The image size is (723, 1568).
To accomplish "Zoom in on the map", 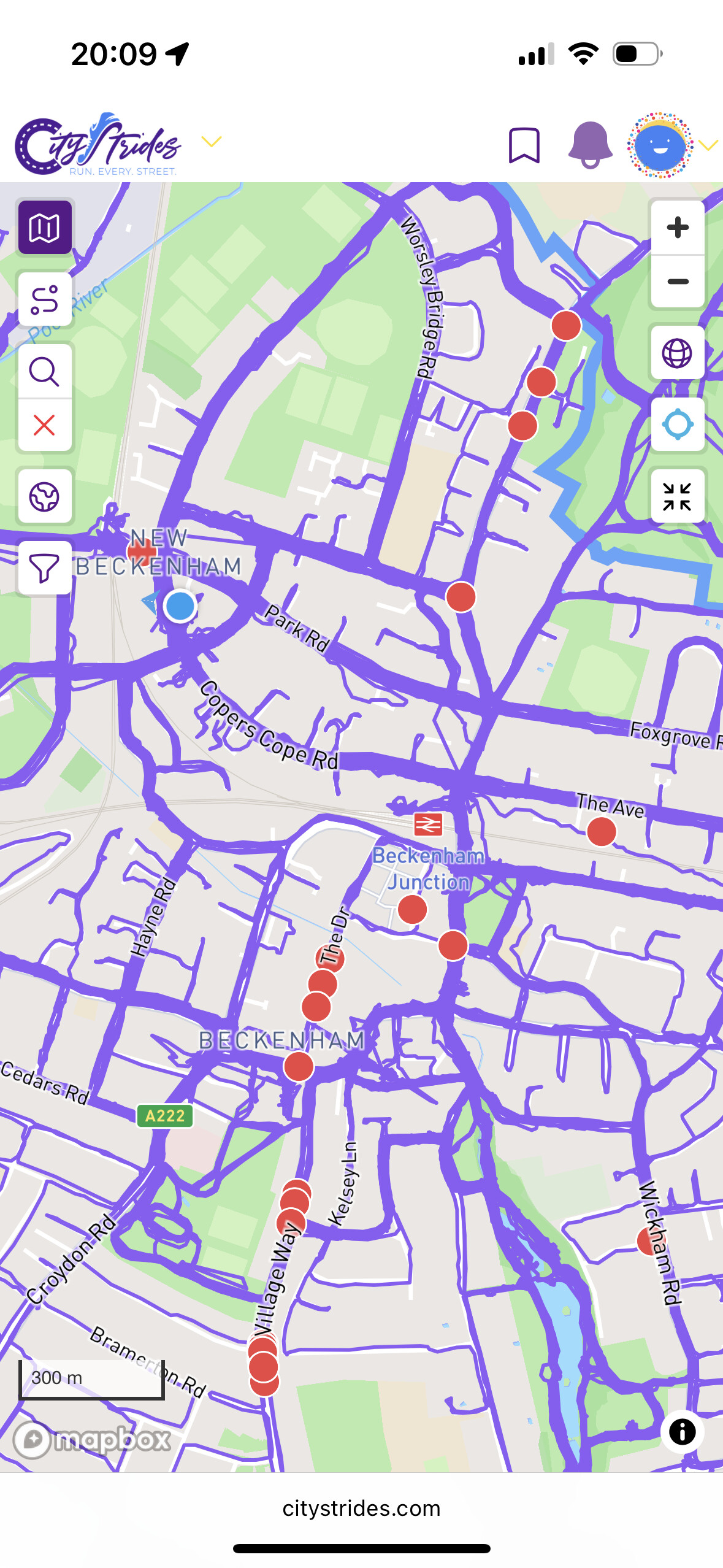I will (x=677, y=228).
